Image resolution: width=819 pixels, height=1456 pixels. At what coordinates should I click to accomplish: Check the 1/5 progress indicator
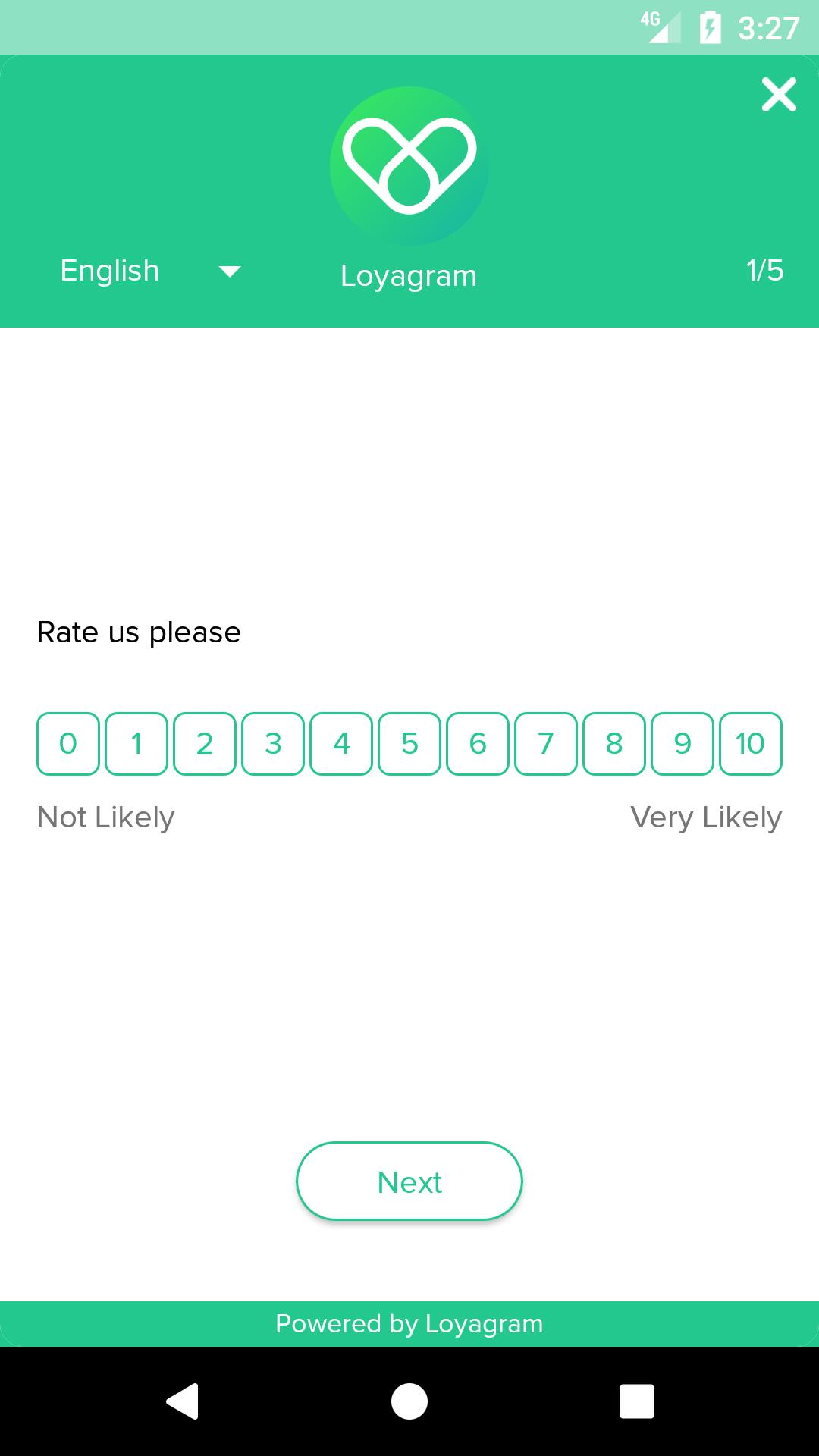coord(764,271)
